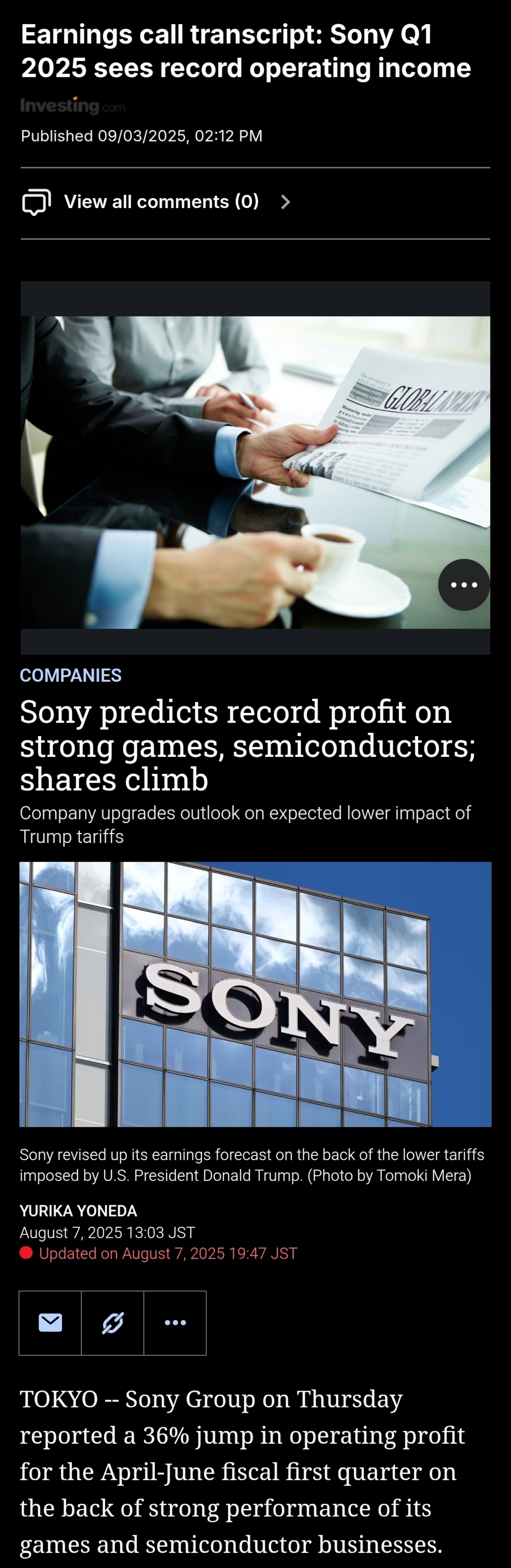Open more sharing options below the byline
The image size is (511, 1568).
coord(175,1323)
